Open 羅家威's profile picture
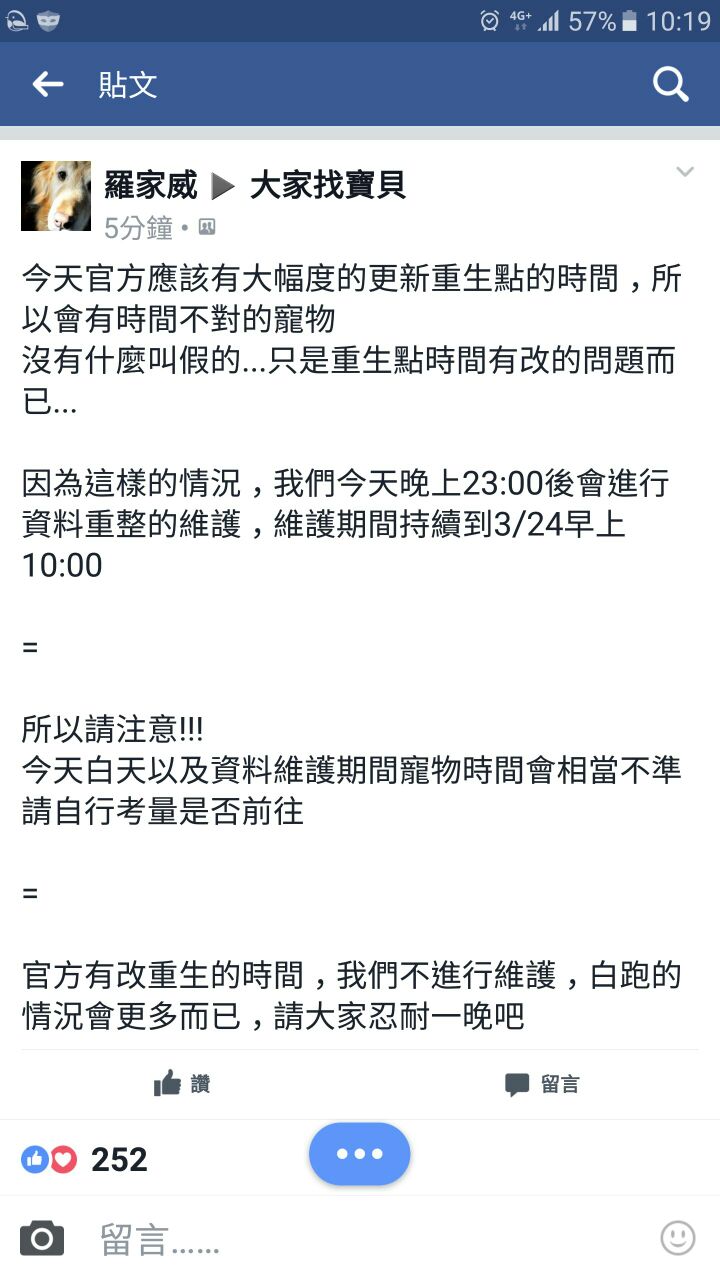The width and height of the screenshot is (720, 1280). (x=56, y=196)
